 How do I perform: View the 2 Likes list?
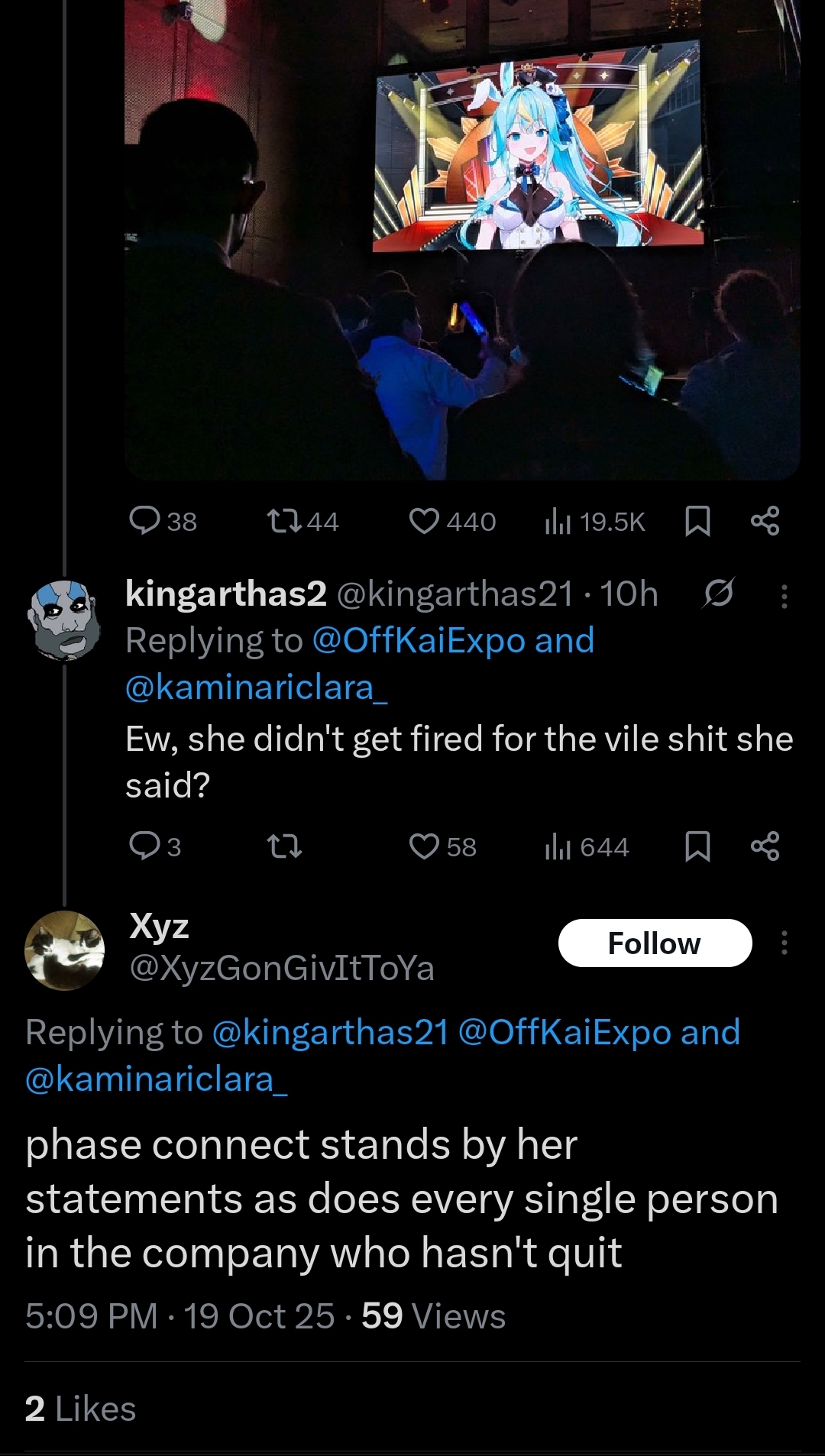[x=80, y=1409]
